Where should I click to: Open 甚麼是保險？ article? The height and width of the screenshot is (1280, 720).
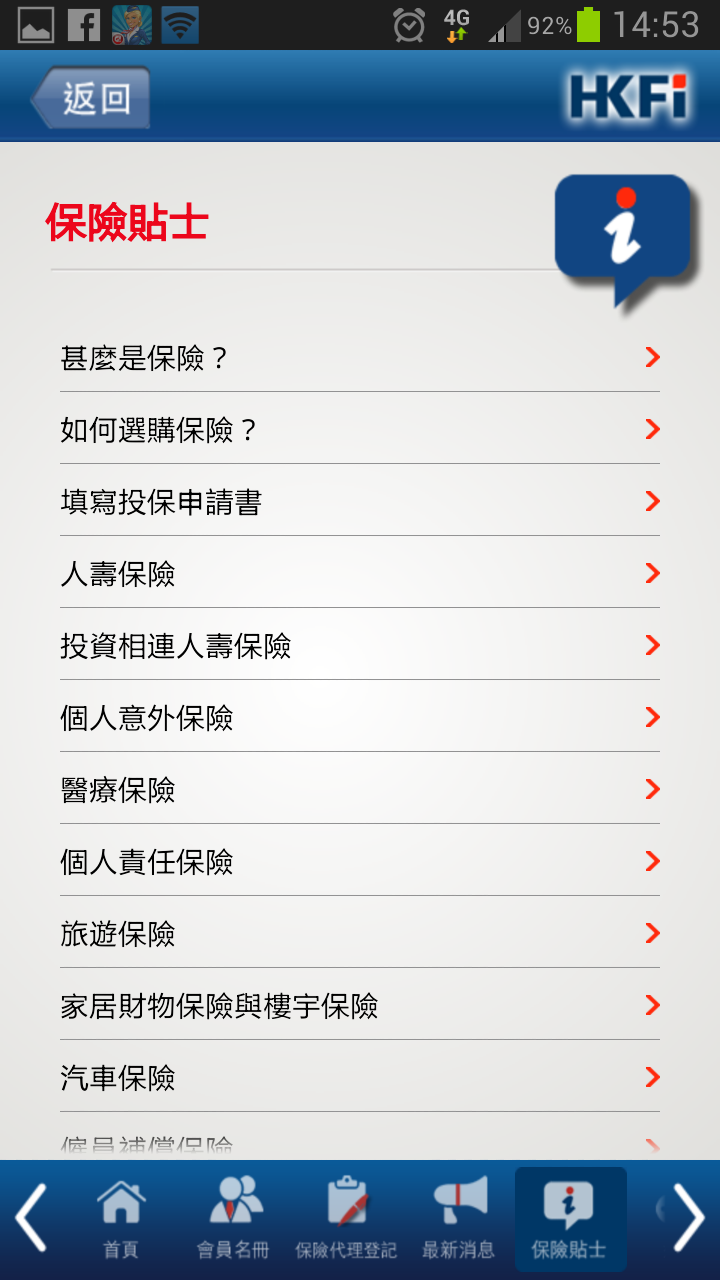point(360,357)
